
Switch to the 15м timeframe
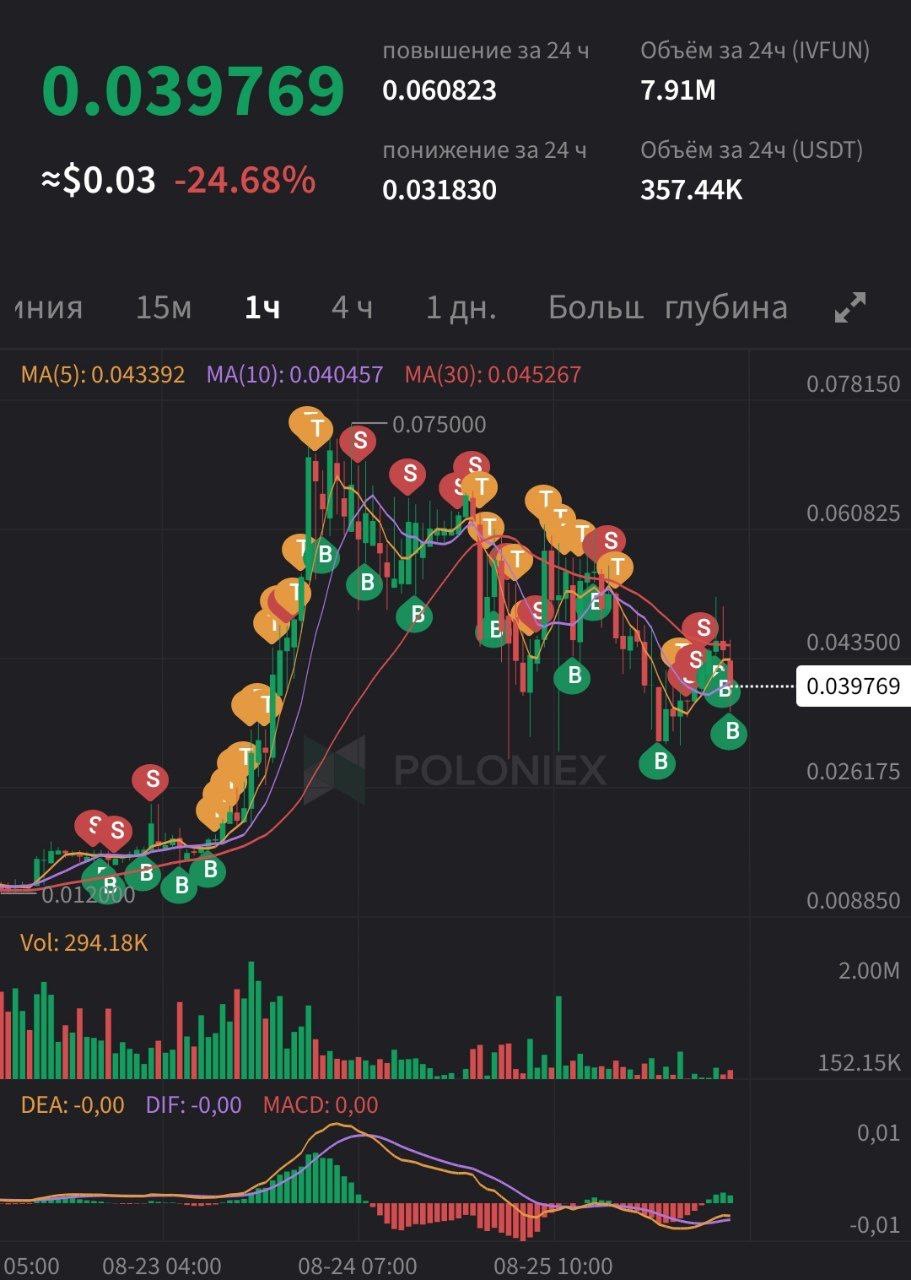coord(163,308)
